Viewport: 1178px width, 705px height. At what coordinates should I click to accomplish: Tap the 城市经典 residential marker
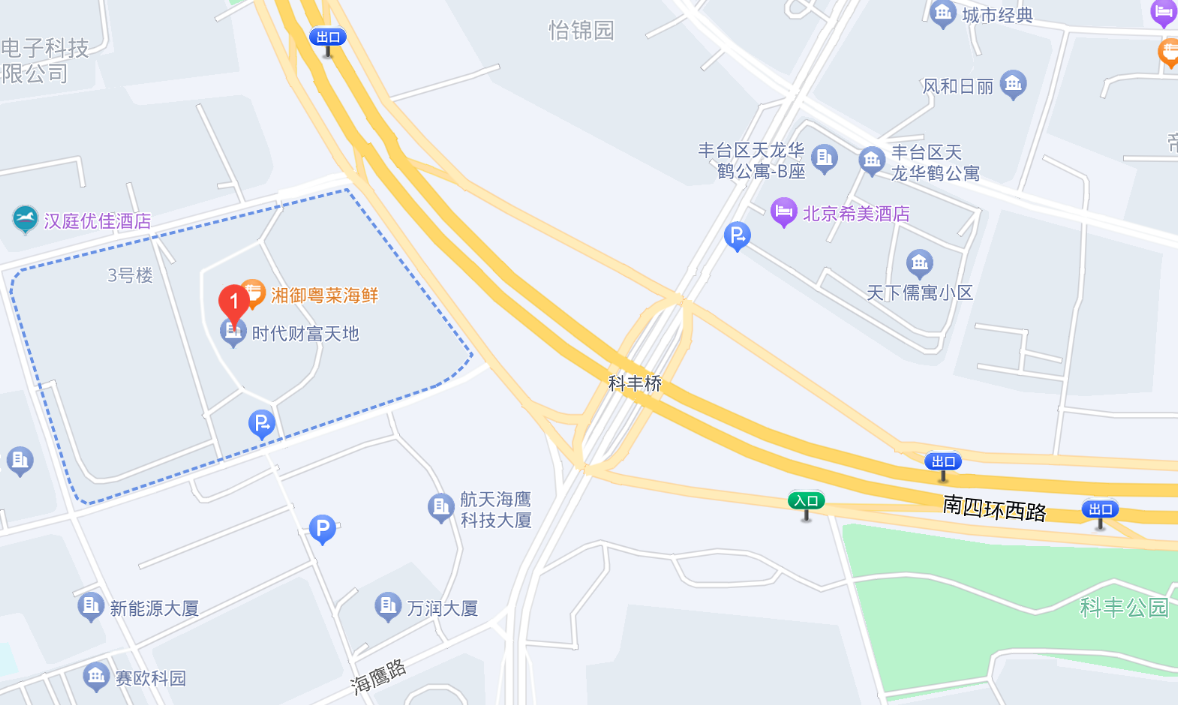pos(943,14)
